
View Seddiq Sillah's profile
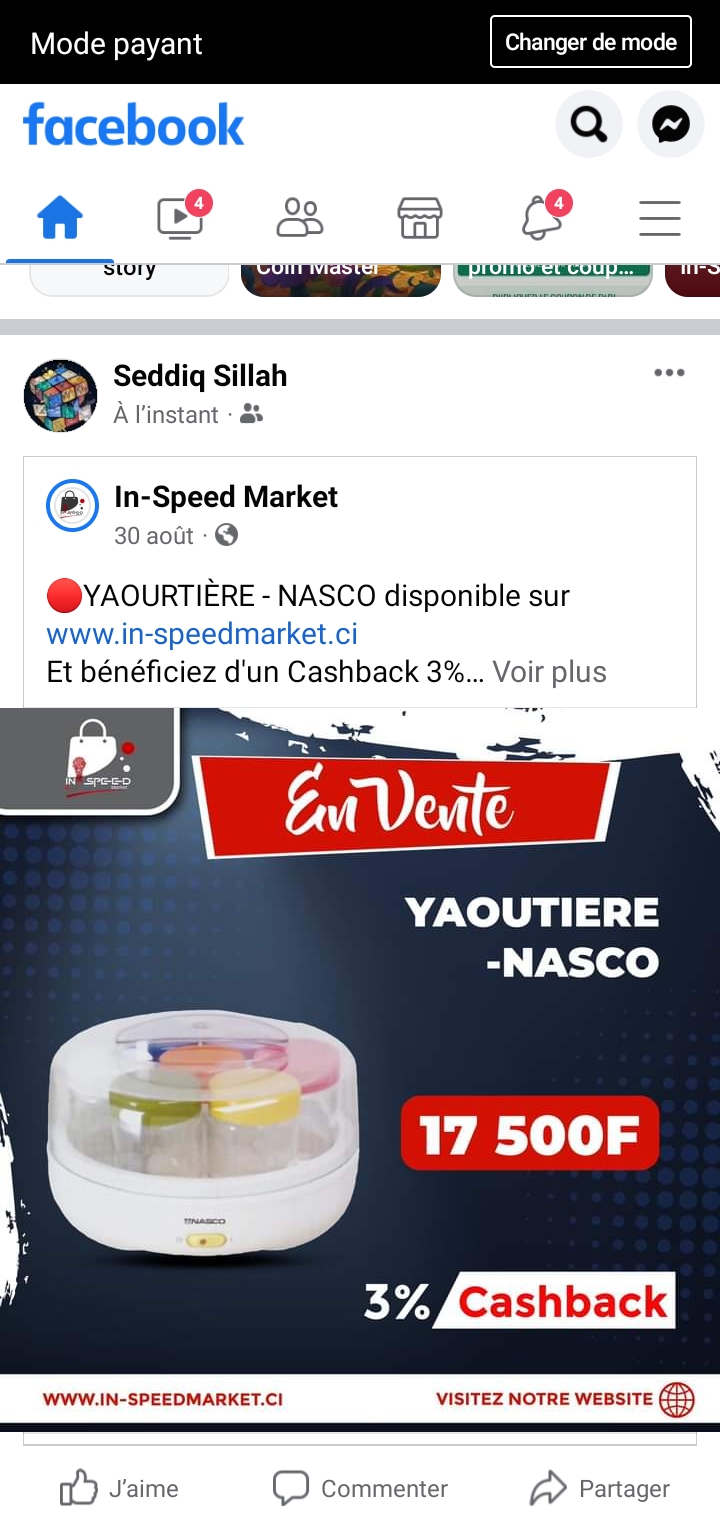point(200,376)
